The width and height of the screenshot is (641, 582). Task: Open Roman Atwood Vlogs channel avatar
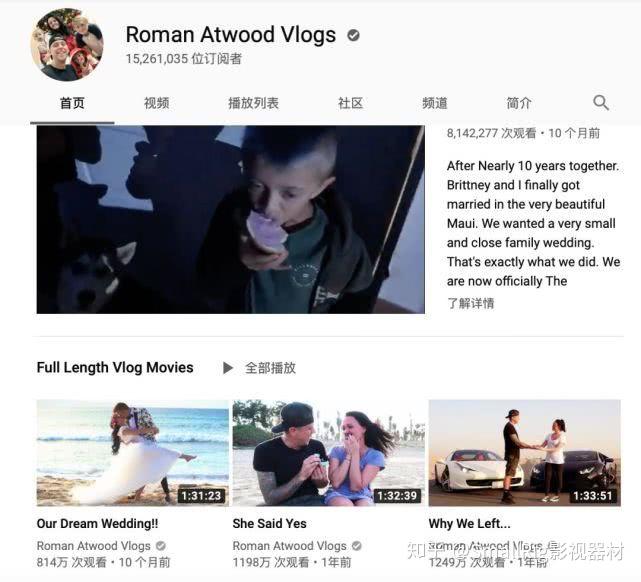(x=67, y=45)
